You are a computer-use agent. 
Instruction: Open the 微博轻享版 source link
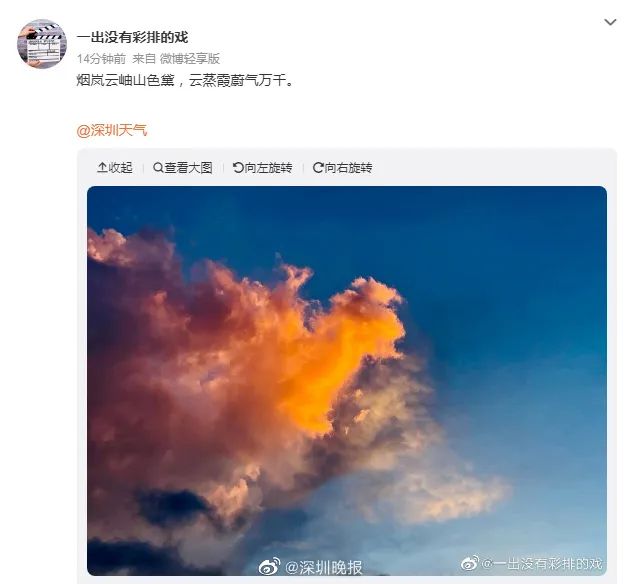coord(189,59)
